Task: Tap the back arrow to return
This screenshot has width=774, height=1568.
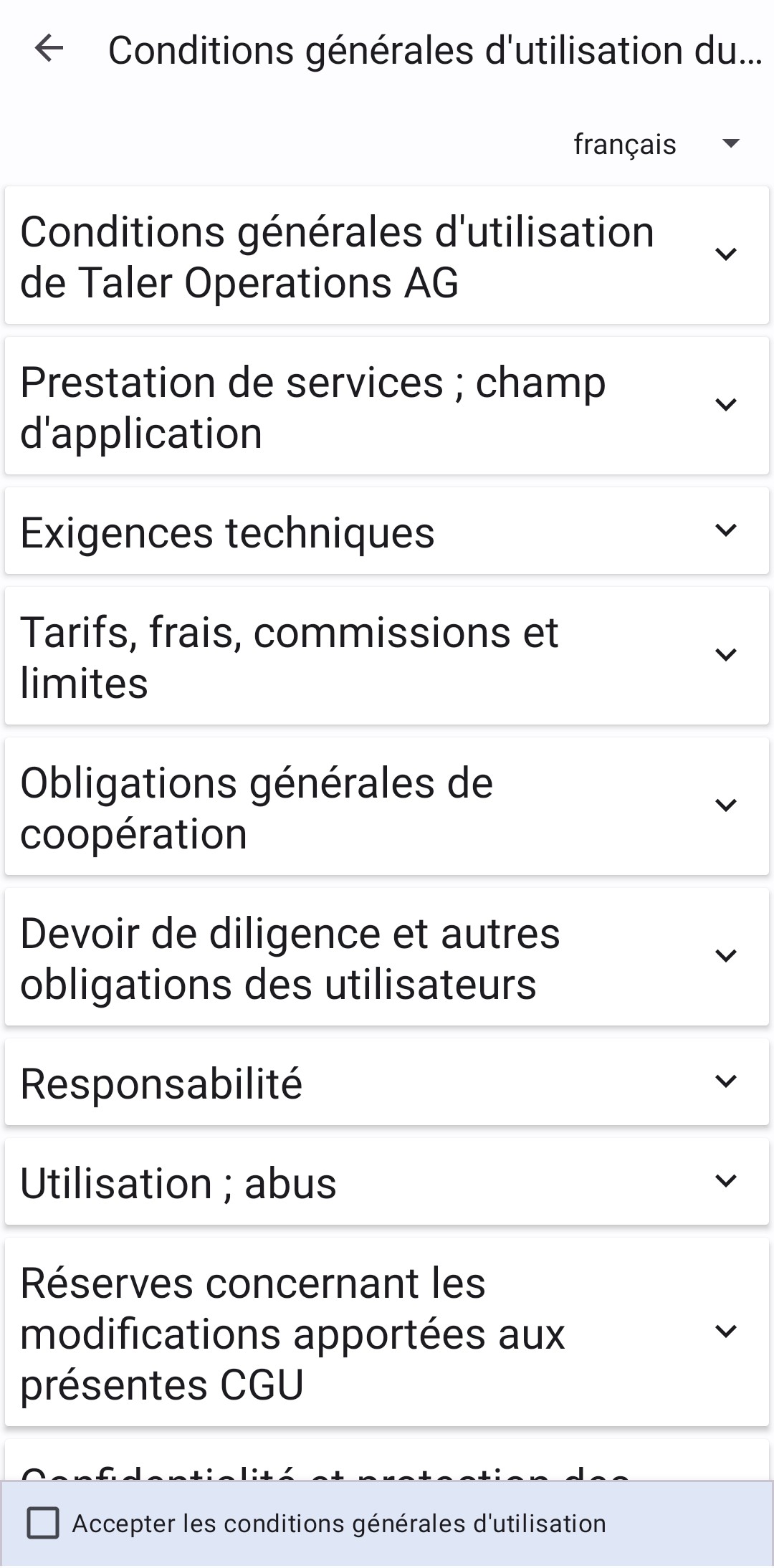Action: pos(49,50)
